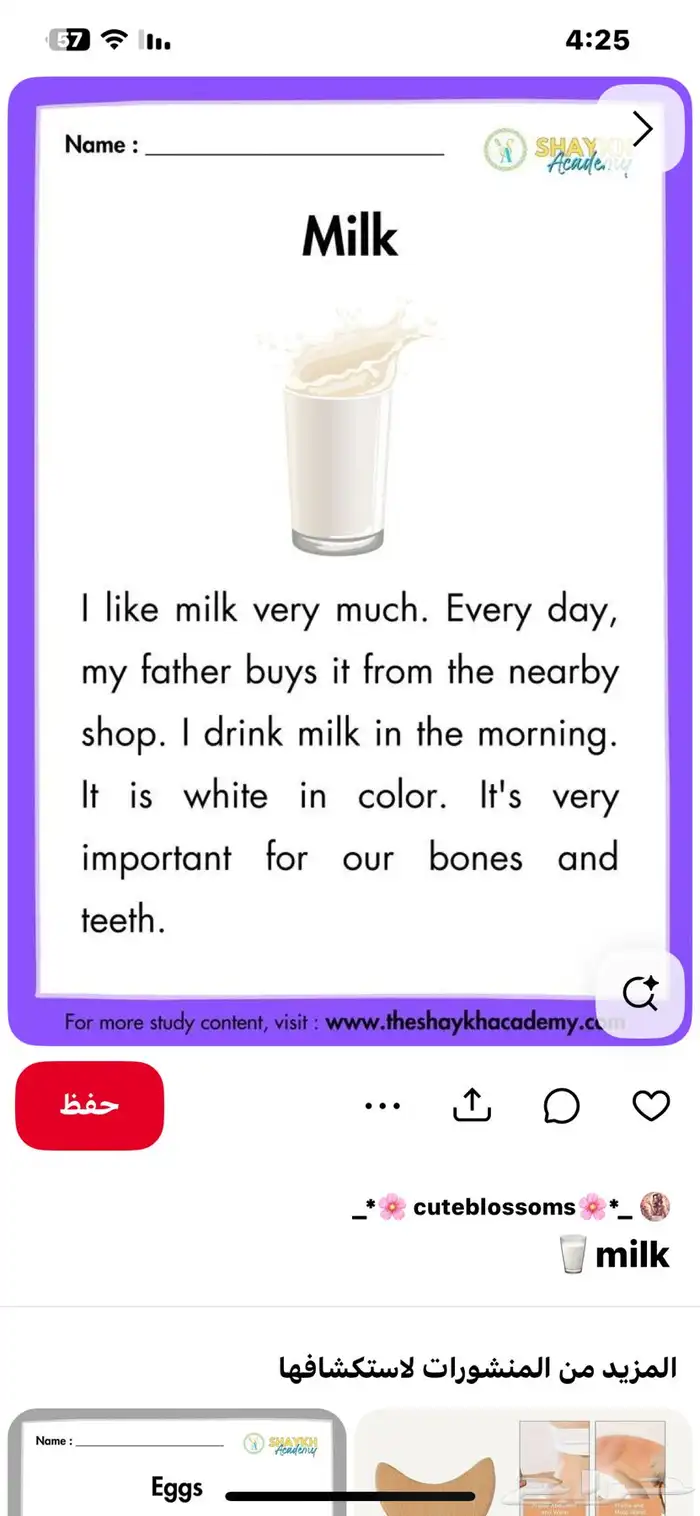Save this pin with the red button
Image resolution: width=700 pixels, height=1516 pixels.
89,1105
